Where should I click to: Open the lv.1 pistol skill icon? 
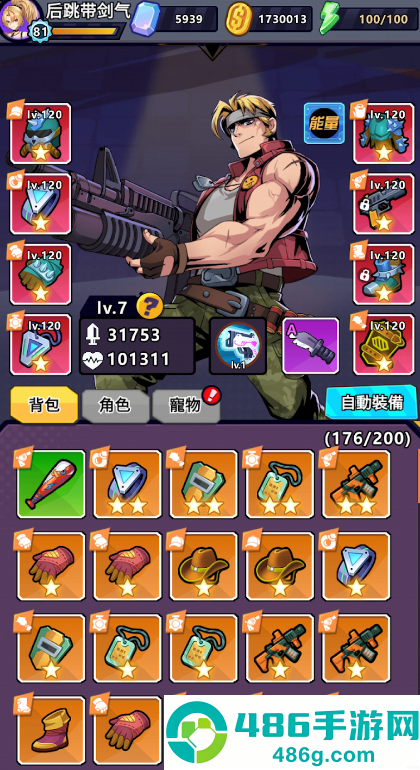click(x=238, y=346)
